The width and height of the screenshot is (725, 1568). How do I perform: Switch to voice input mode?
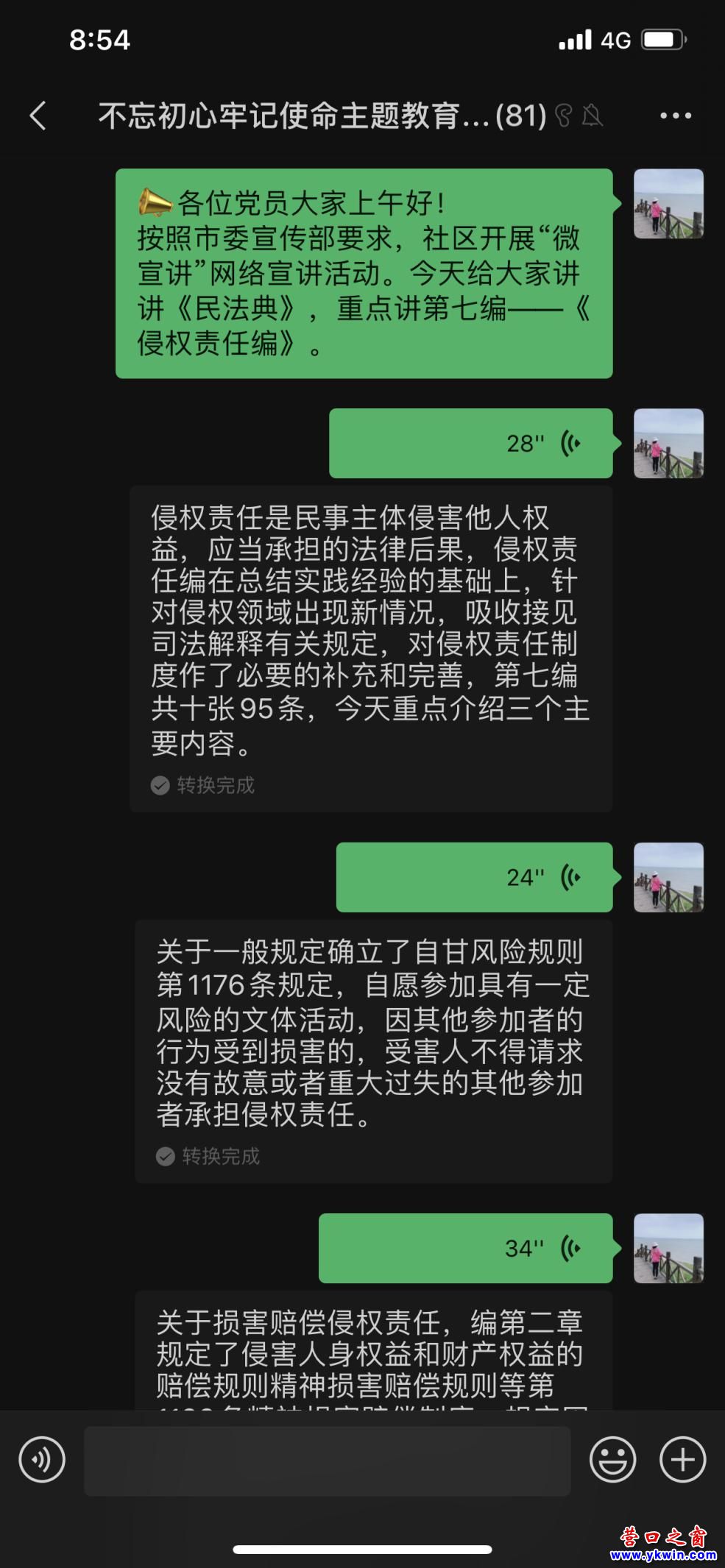[x=42, y=1460]
